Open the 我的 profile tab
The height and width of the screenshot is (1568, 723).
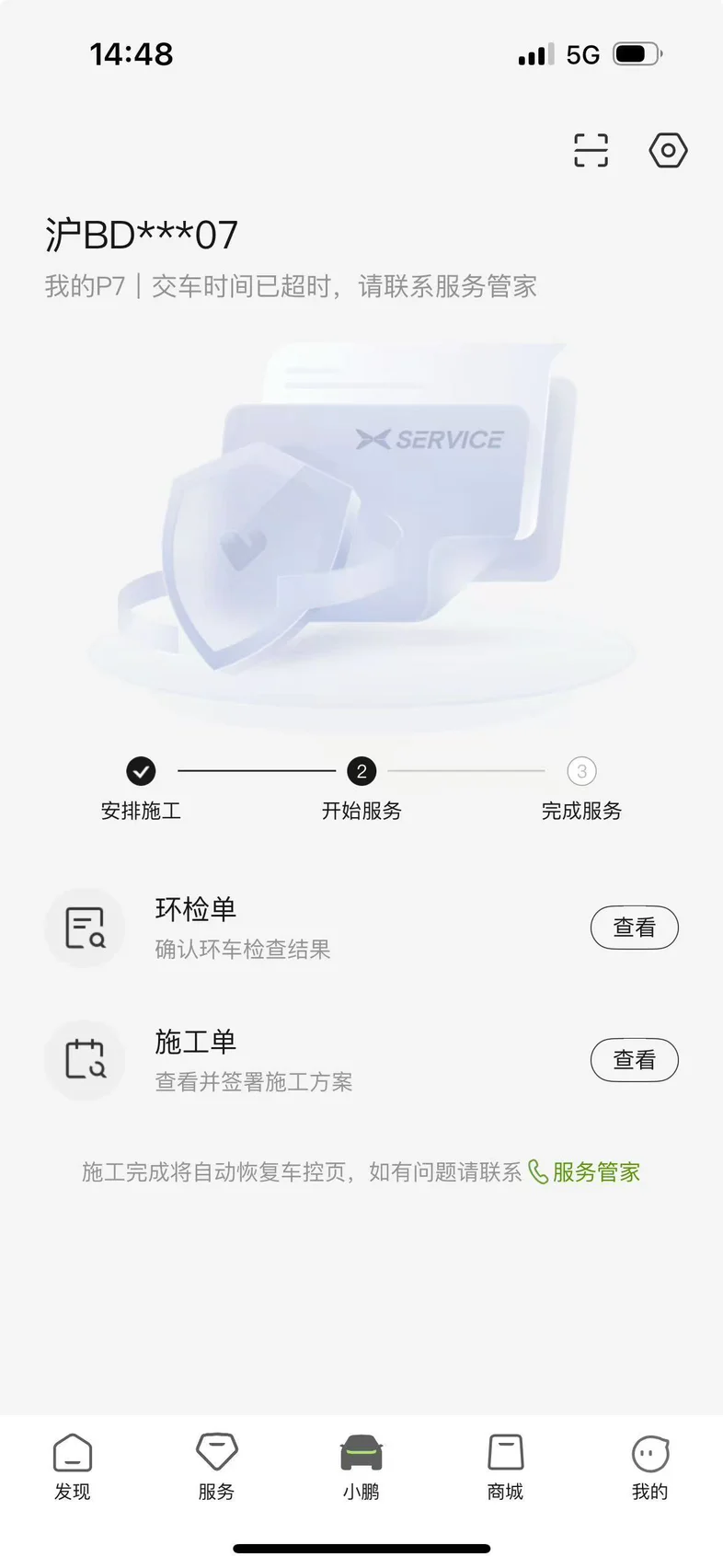tap(649, 1468)
